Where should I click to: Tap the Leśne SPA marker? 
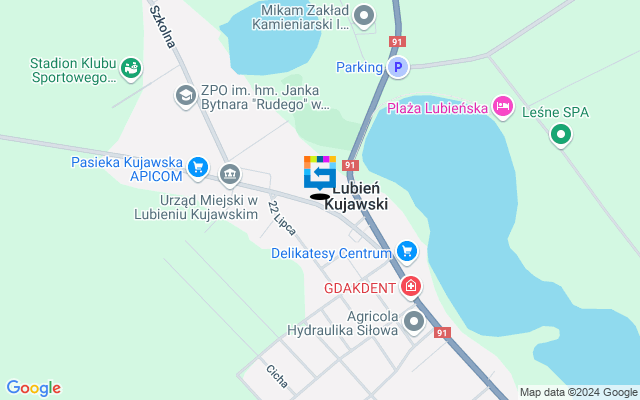click(562, 134)
